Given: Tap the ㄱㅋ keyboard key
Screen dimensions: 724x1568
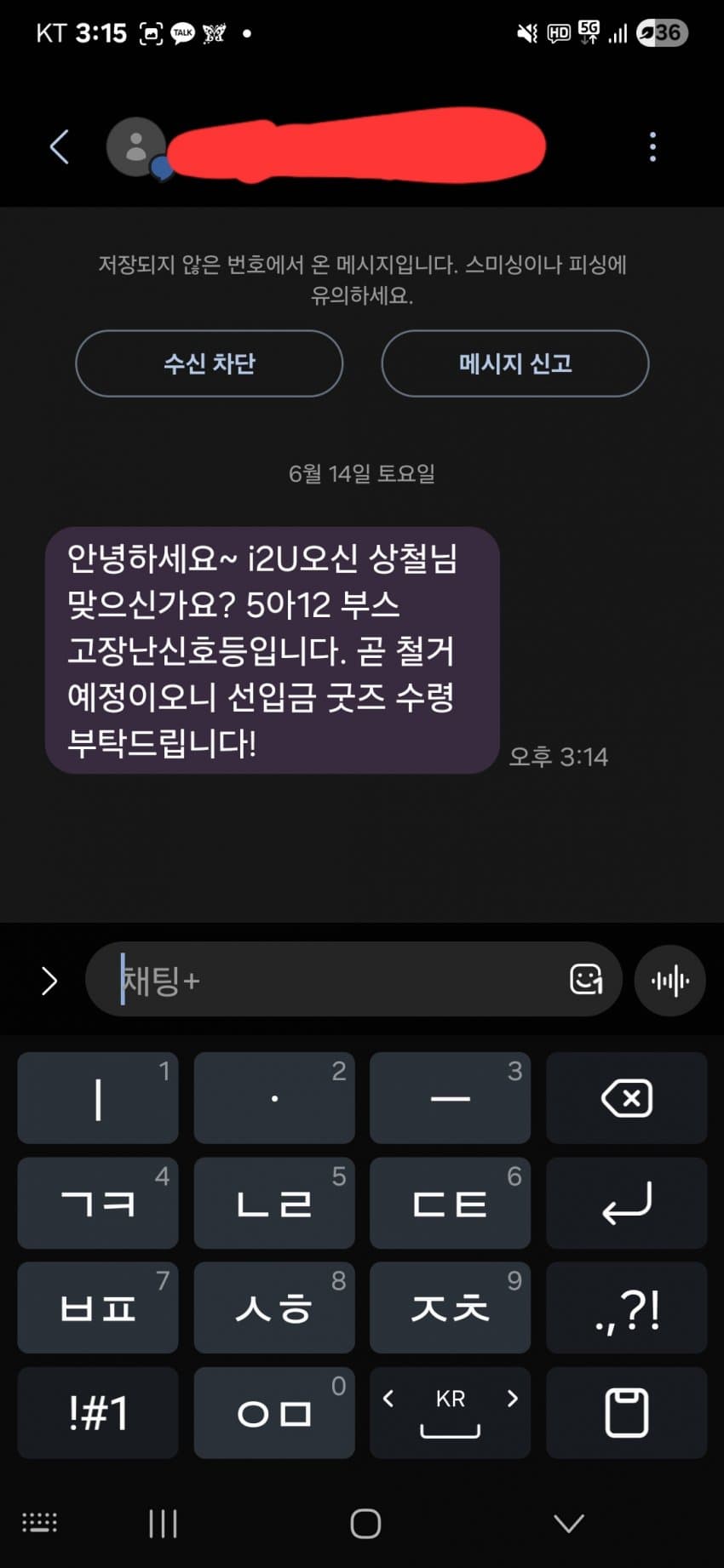Looking at the screenshot, I should coord(98,1203).
